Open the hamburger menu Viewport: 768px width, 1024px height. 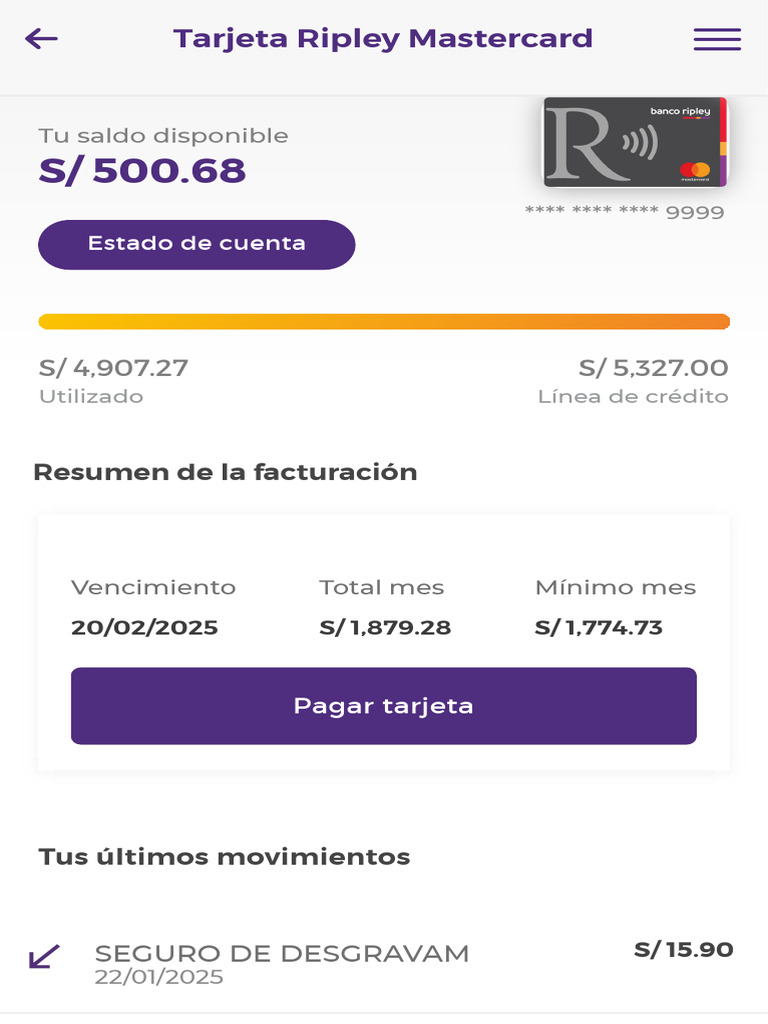pyautogui.click(x=717, y=39)
